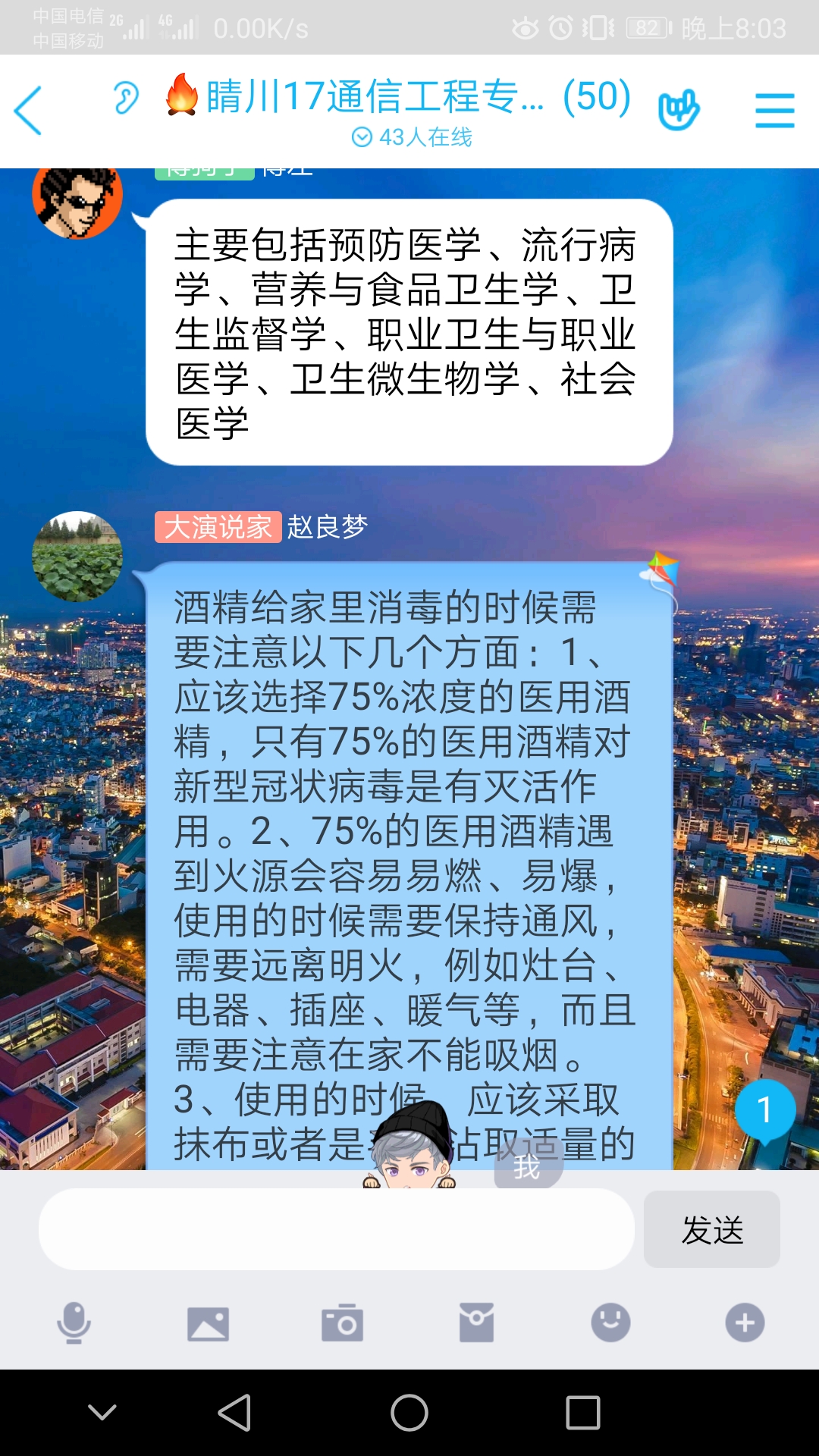Tap the ear listening-mode icon

[x=126, y=98]
